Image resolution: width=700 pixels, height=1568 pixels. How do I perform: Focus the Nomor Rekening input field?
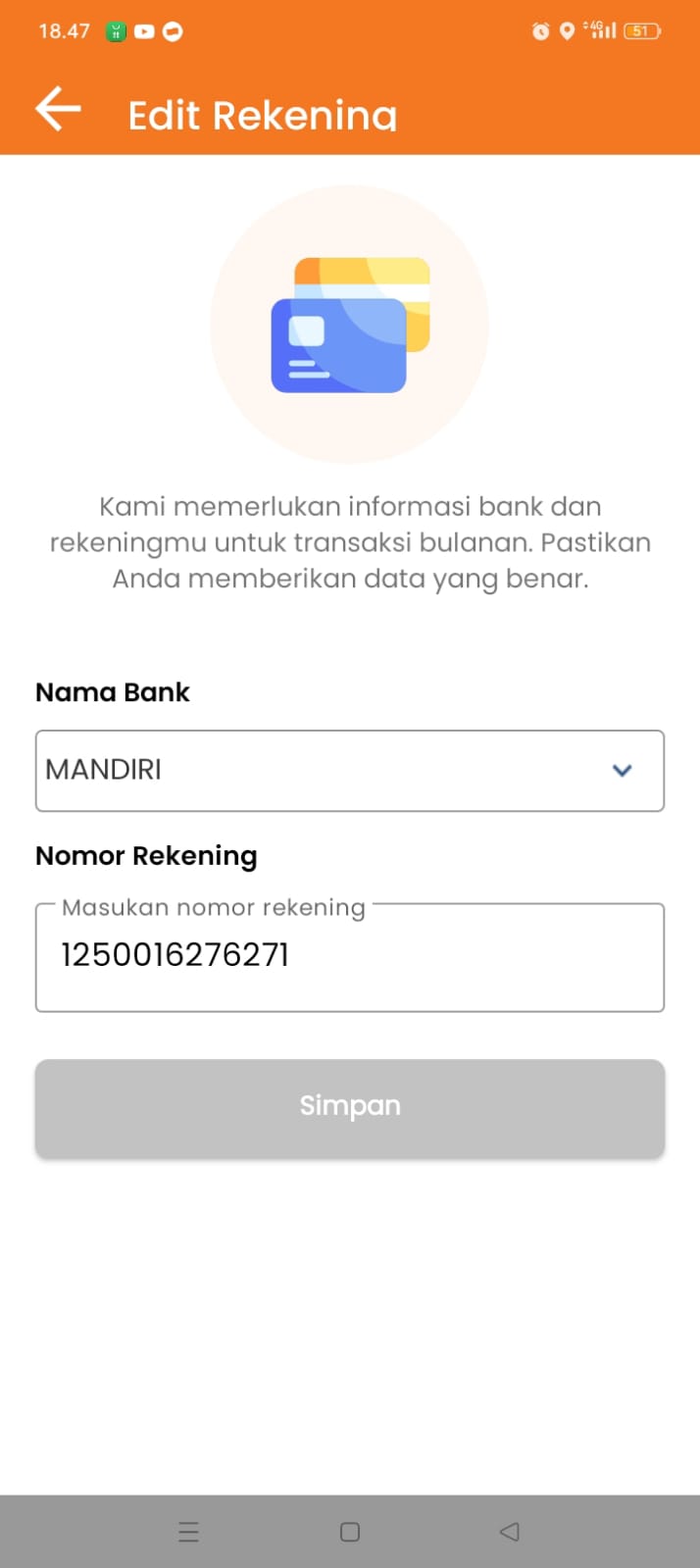tap(349, 957)
